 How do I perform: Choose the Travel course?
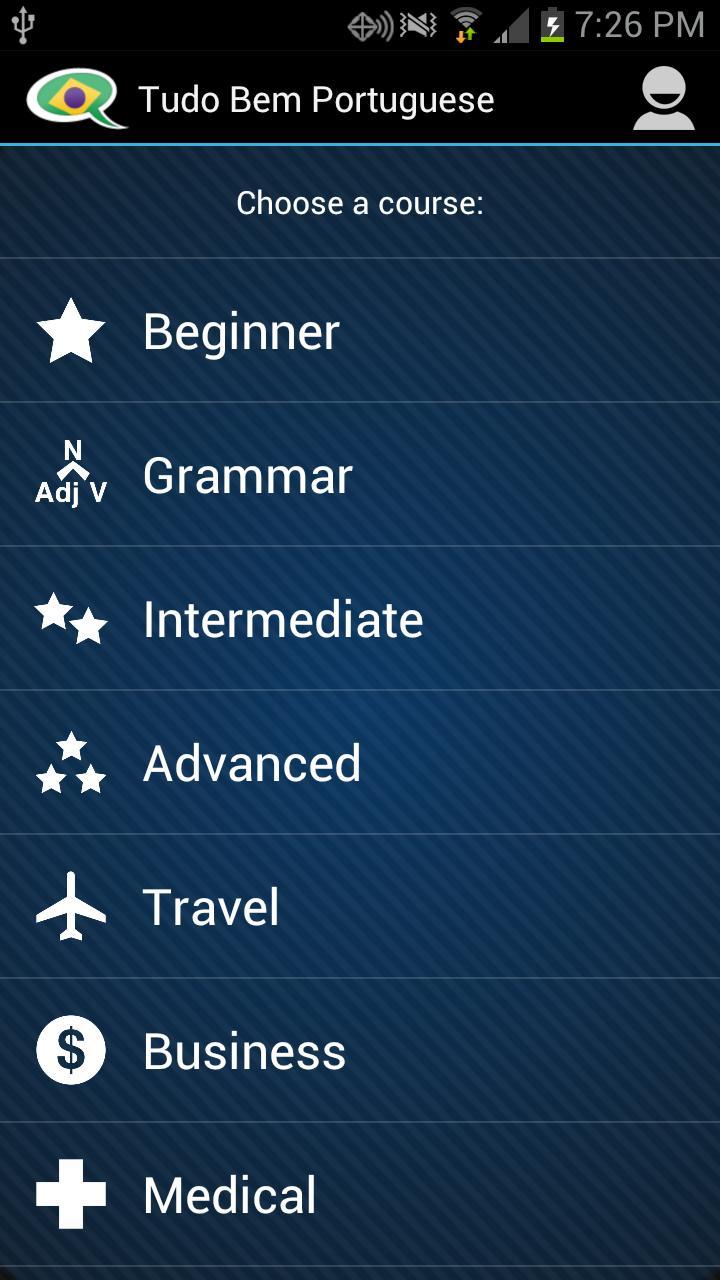pyautogui.click(x=210, y=906)
